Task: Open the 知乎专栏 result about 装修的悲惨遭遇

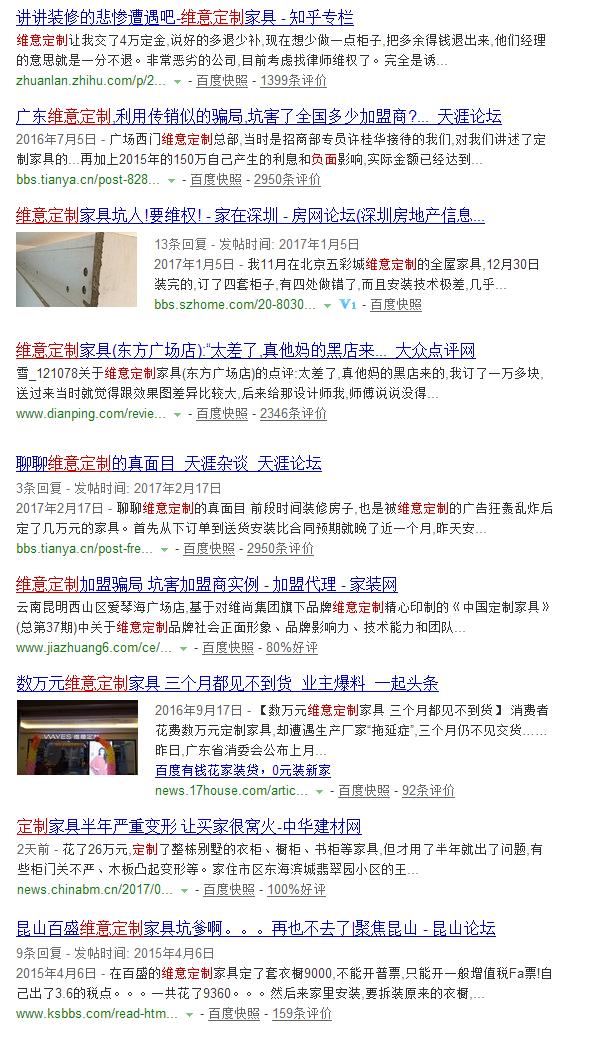Action: (x=185, y=18)
